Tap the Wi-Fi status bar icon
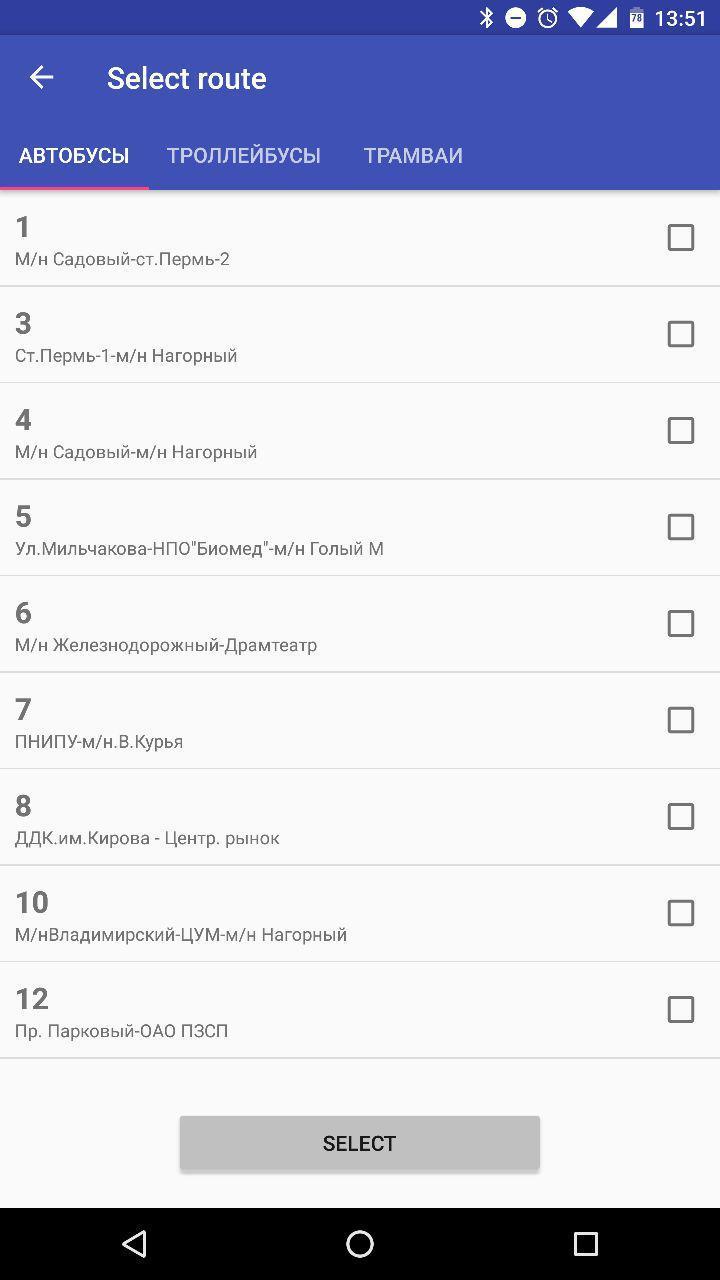Screen dimensions: 720x1280 (580, 17)
